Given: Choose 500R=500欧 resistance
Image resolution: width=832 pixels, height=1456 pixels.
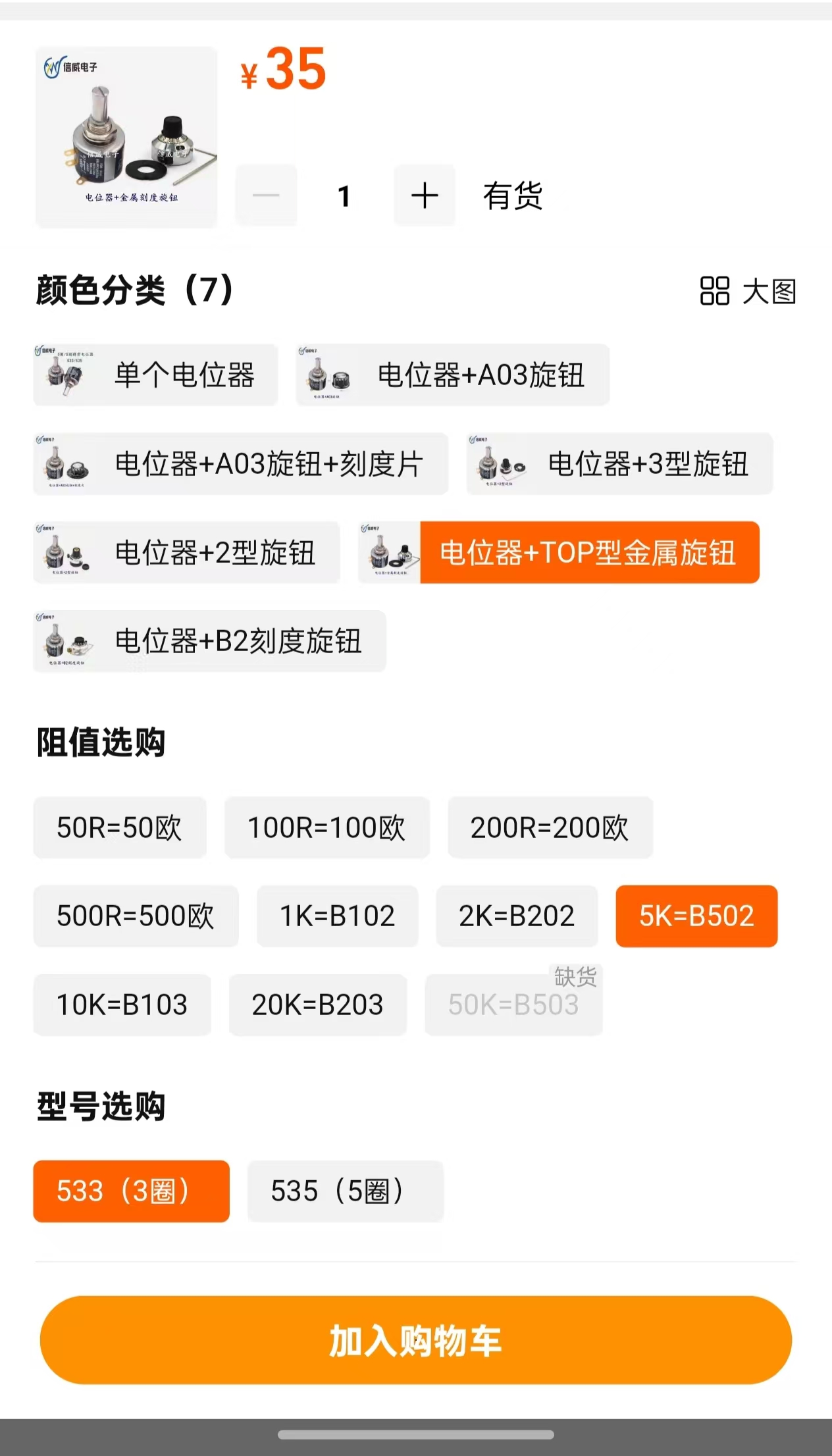Looking at the screenshot, I should tap(136, 916).
